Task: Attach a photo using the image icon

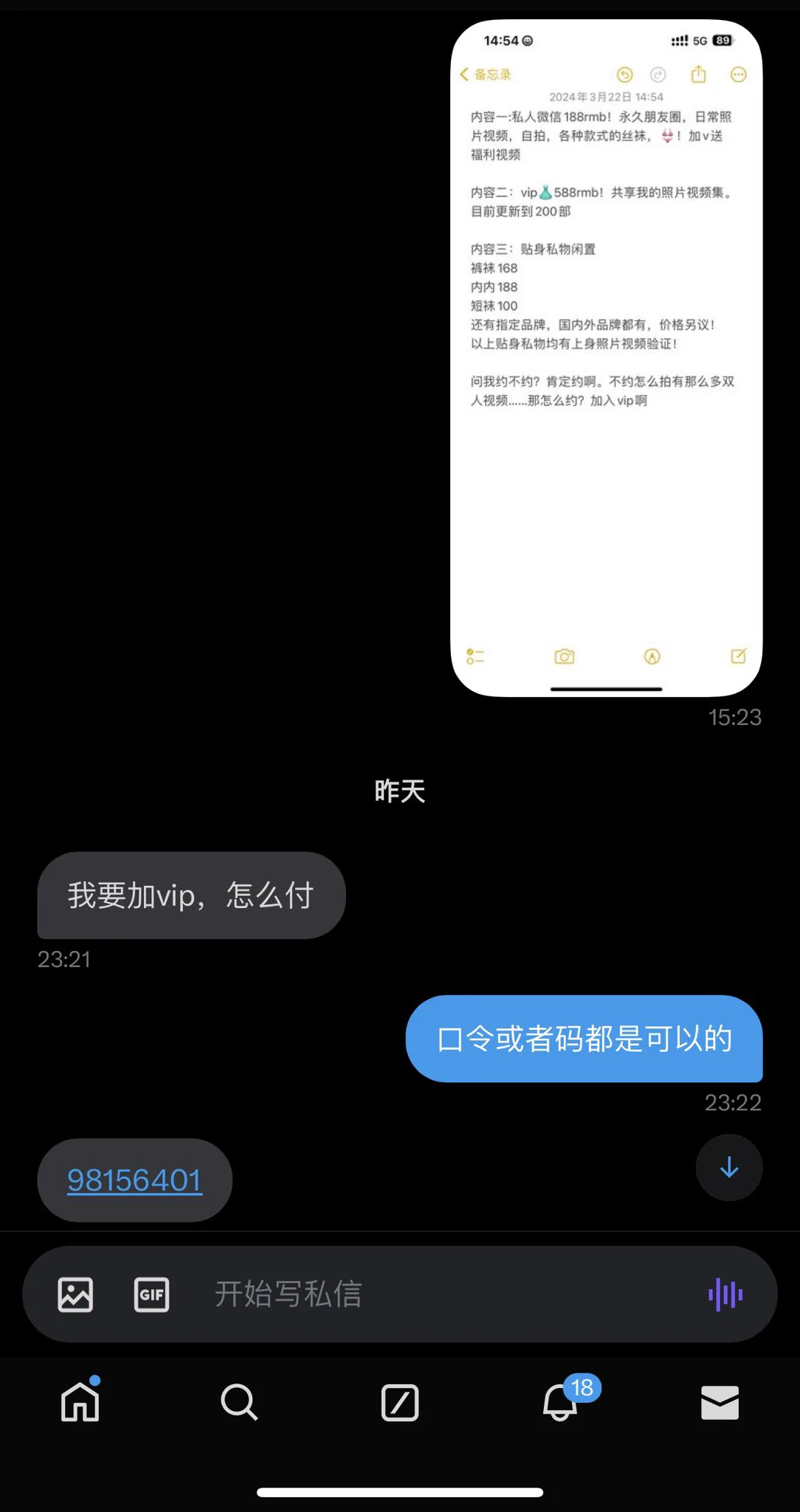Action: click(x=75, y=1294)
